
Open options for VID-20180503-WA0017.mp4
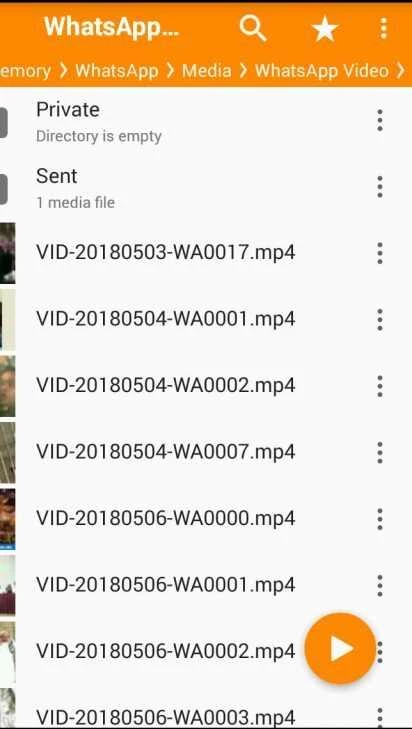[x=380, y=253]
